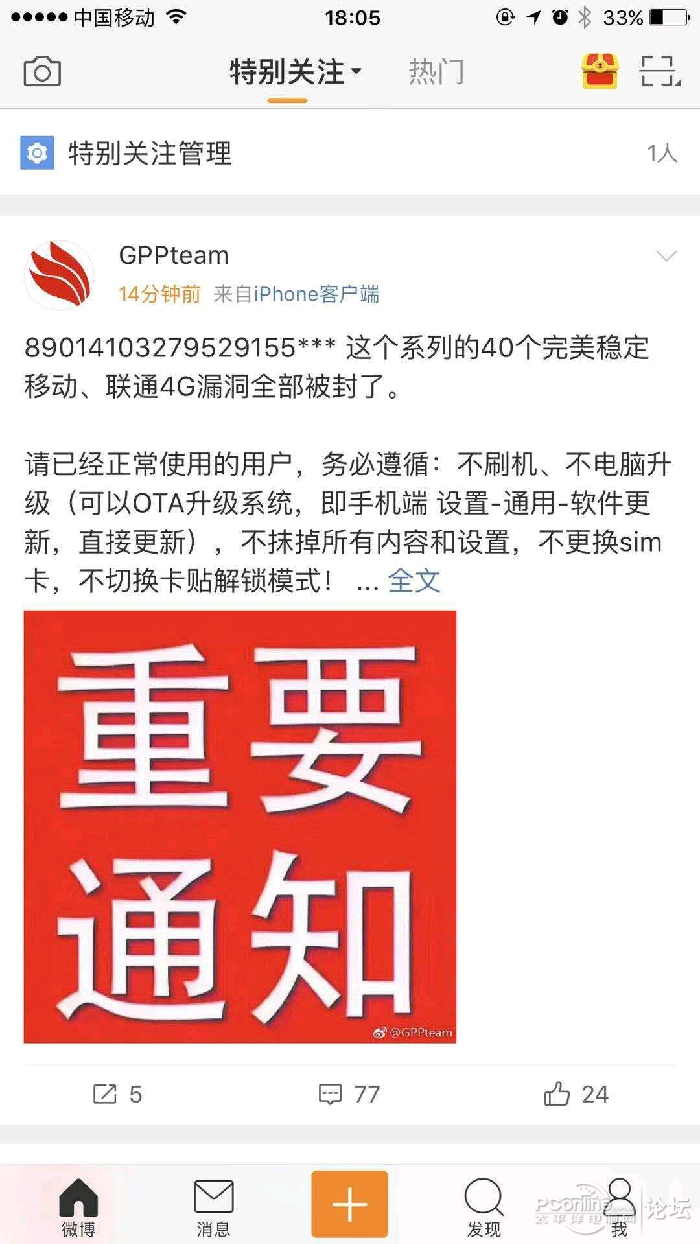Expand the post options chevron

(x=666, y=258)
